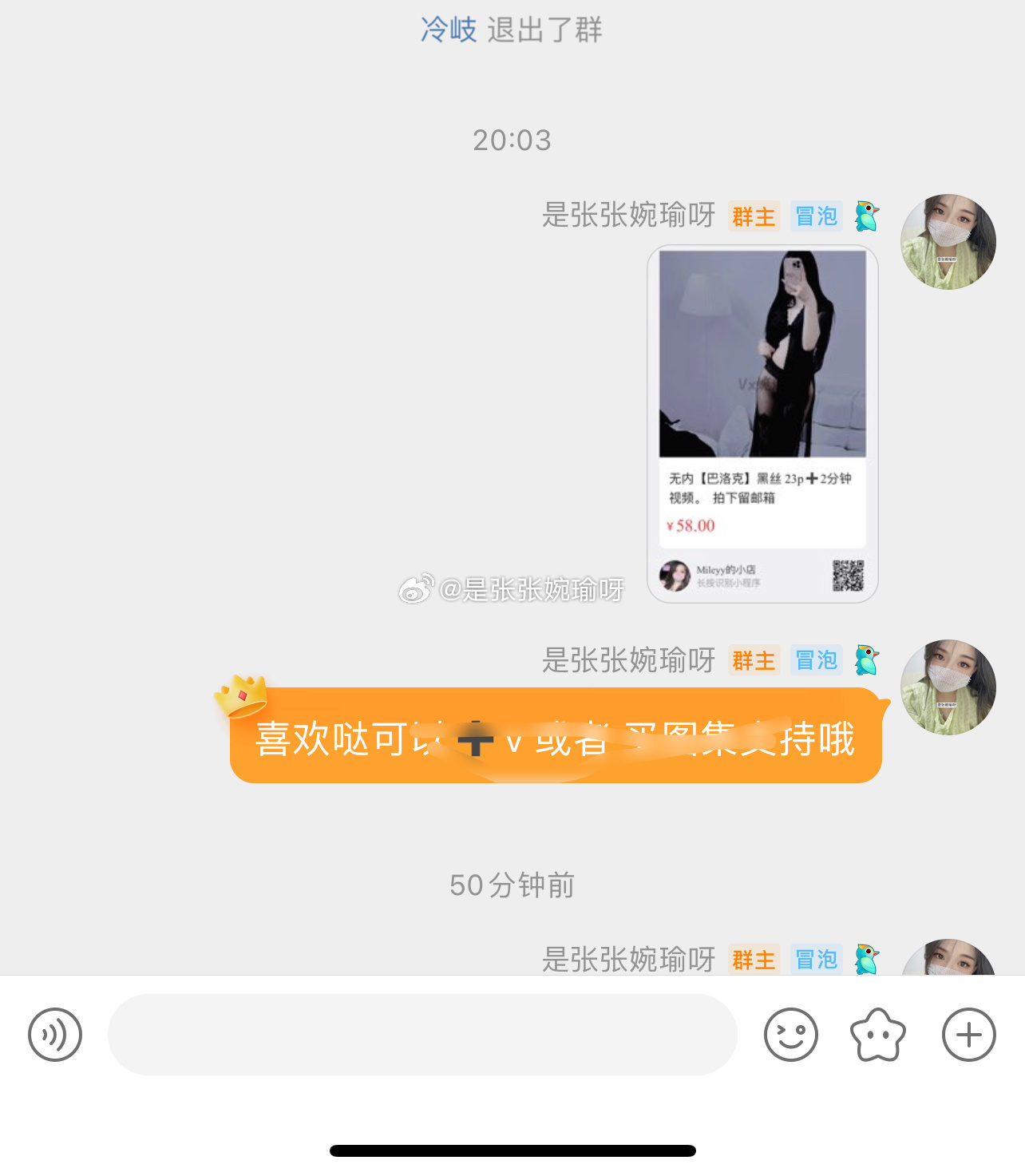The height and width of the screenshot is (1176, 1025).
Task: Tap the avatar next to the orange message
Action: click(948, 687)
